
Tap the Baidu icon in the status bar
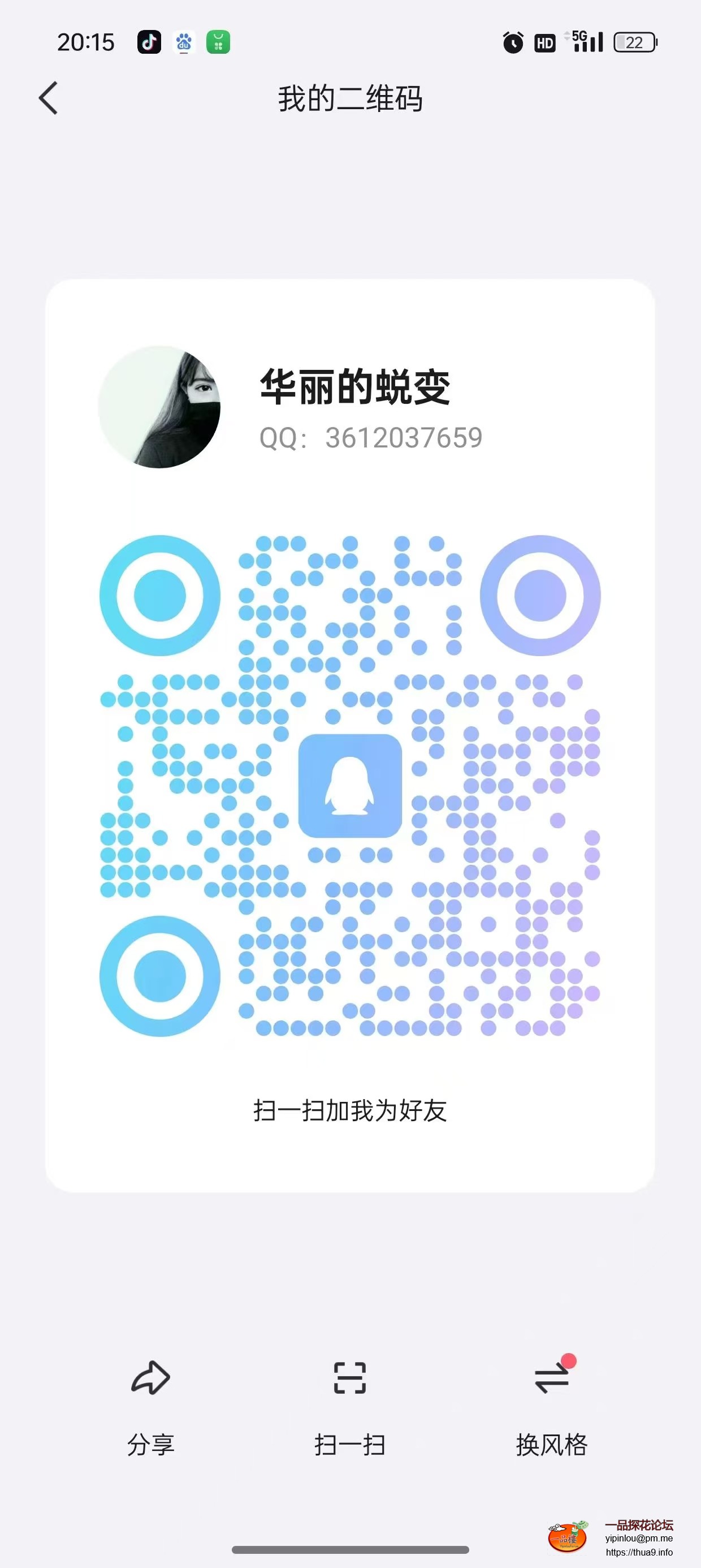[184, 41]
